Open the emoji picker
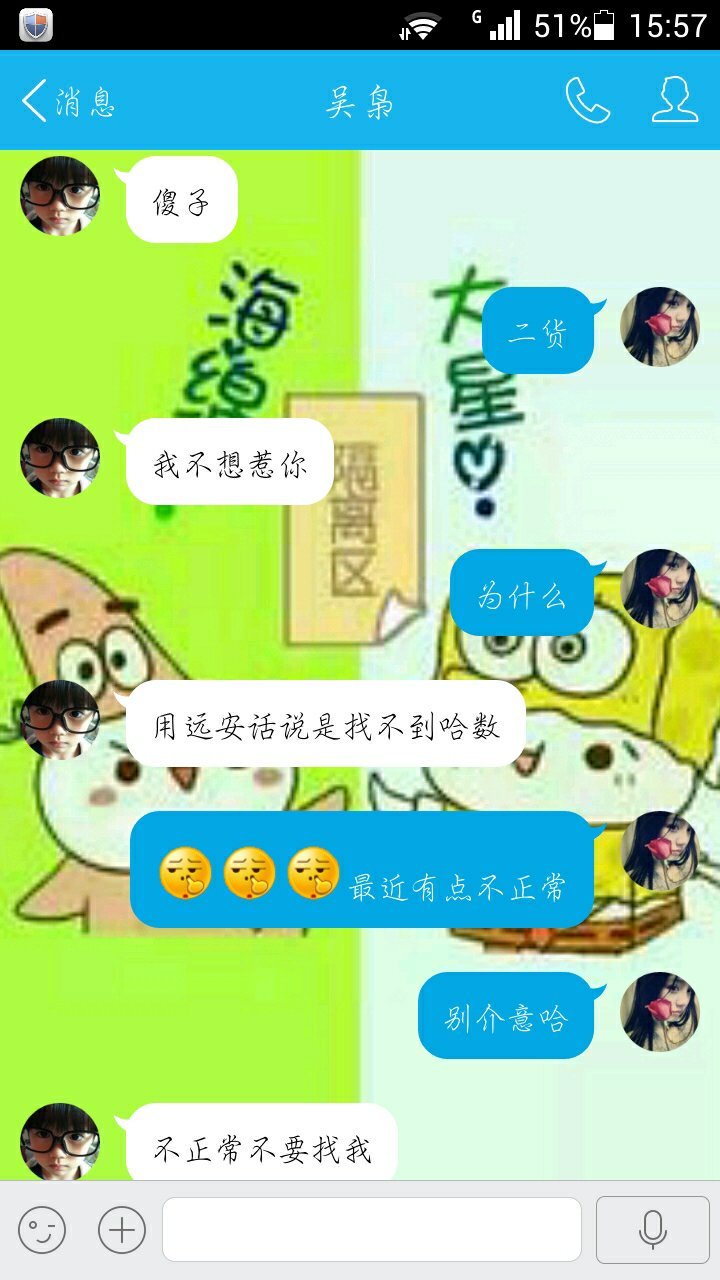This screenshot has width=720, height=1280. (x=42, y=1230)
